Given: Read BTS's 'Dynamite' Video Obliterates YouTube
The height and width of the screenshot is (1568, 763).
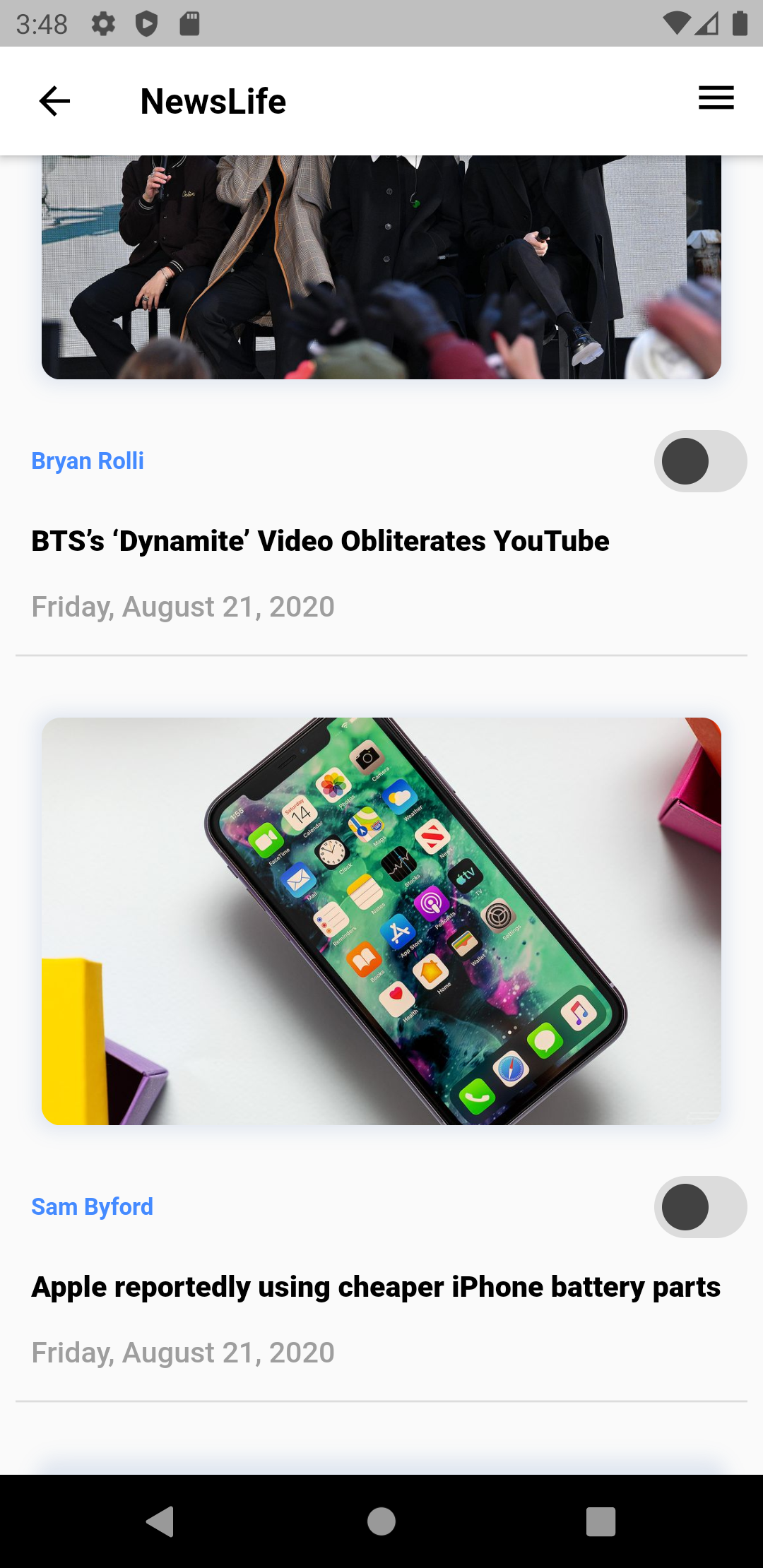Looking at the screenshot, I should coord(320,541).
